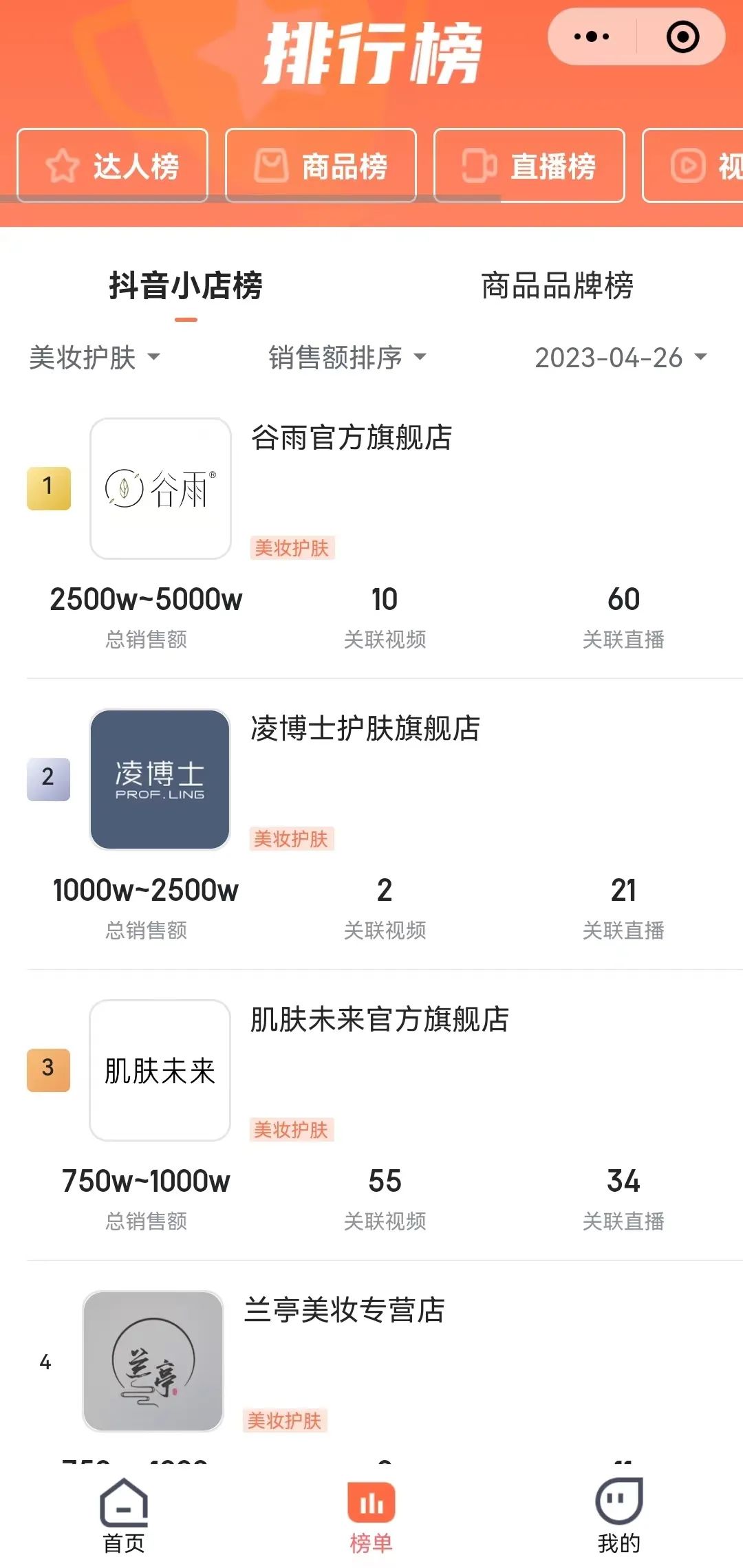View the 凌博士护肤旗舰店 shop entry

(365, 728)
